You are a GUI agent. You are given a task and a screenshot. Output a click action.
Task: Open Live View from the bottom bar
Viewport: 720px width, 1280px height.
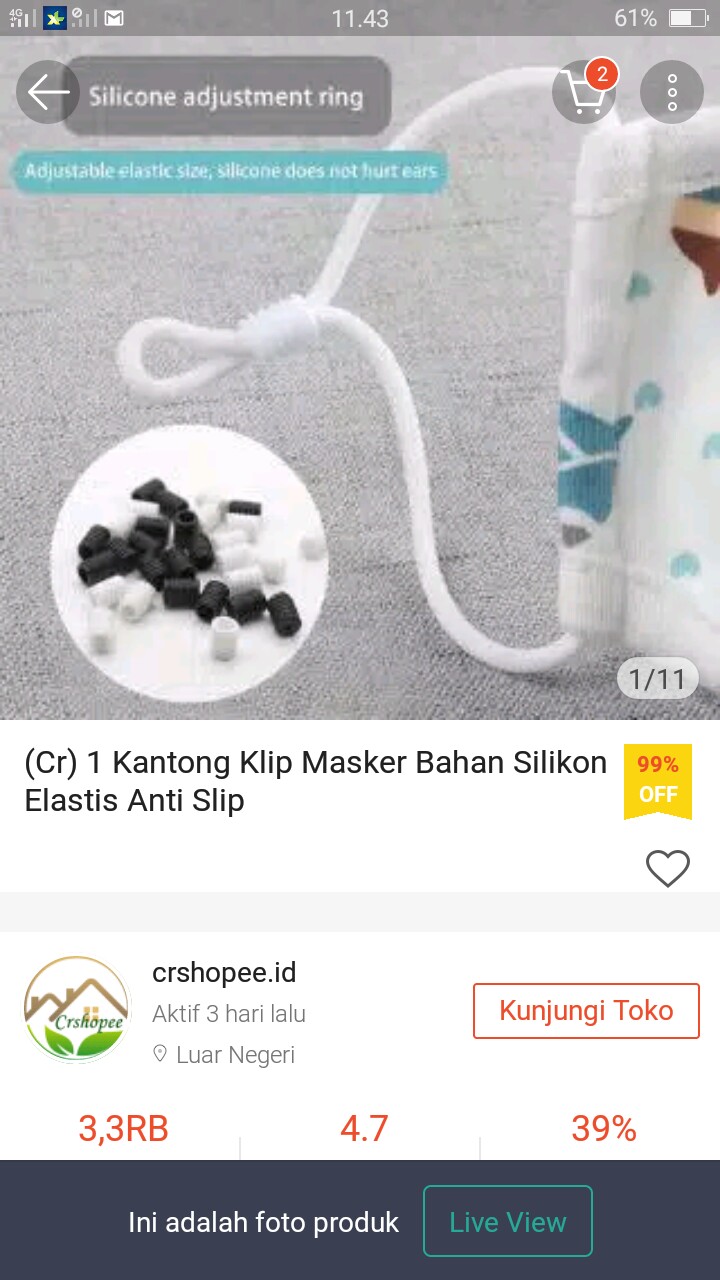coord(507,1221)
